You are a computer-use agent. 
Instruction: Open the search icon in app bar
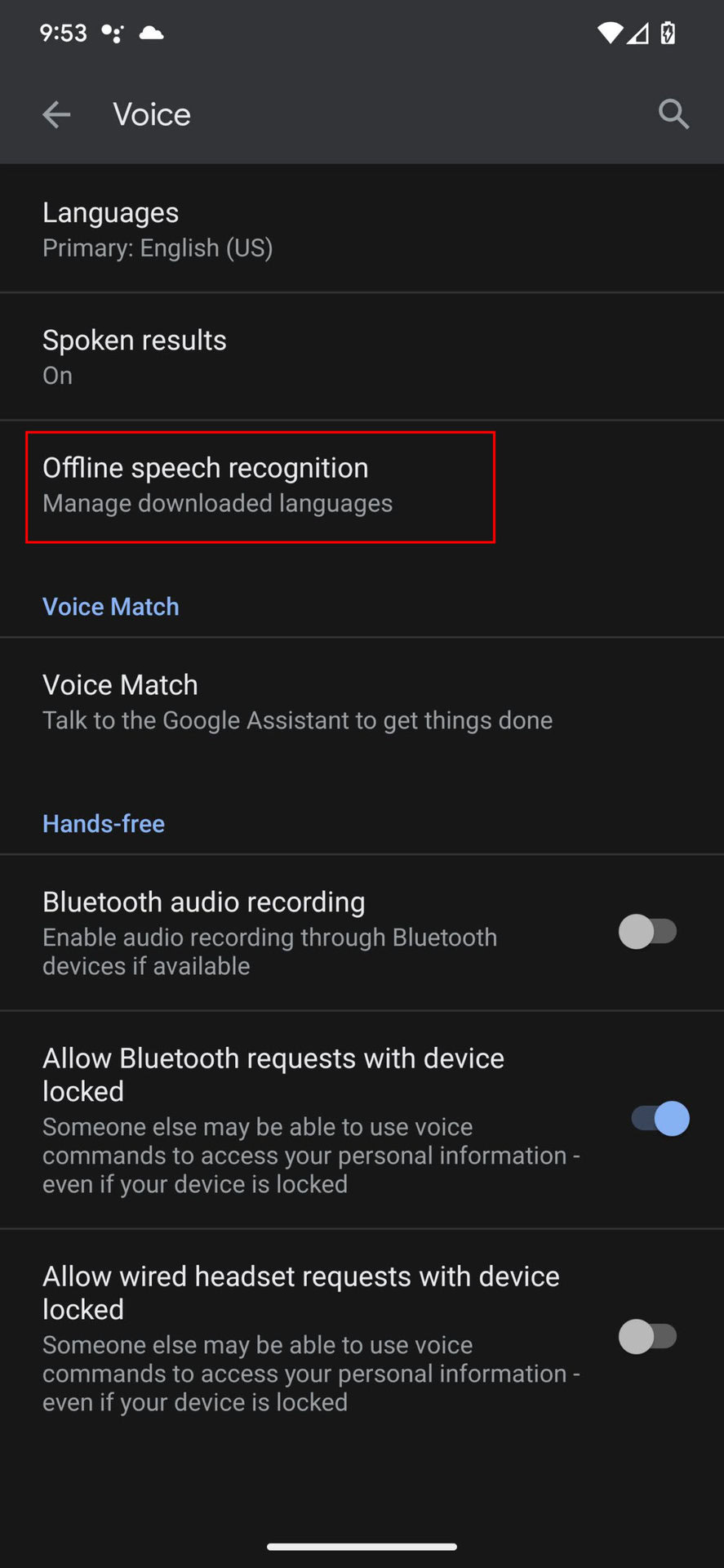pos(673,114)
